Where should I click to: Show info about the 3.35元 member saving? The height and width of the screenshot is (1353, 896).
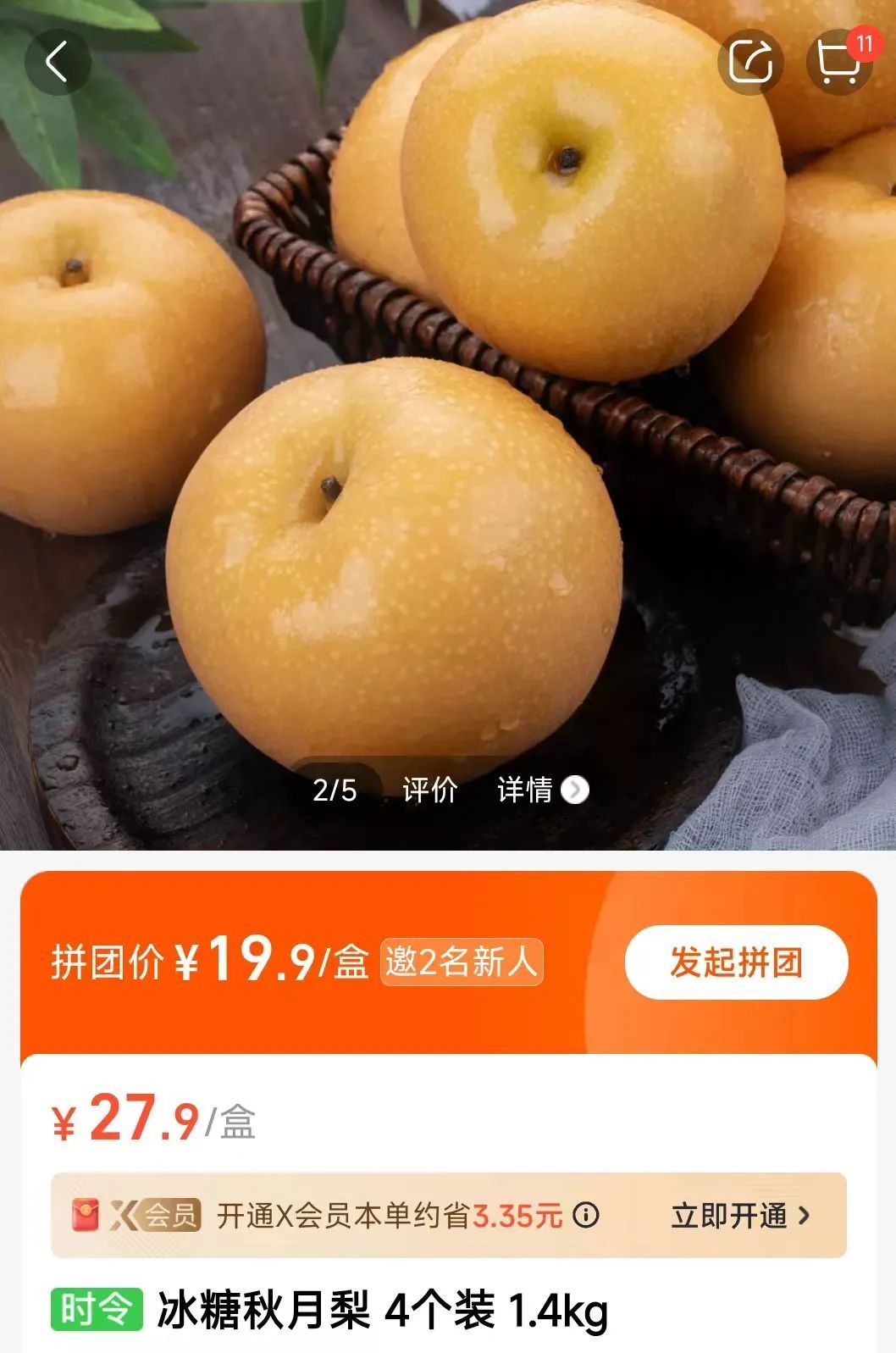pos(586,1216)
